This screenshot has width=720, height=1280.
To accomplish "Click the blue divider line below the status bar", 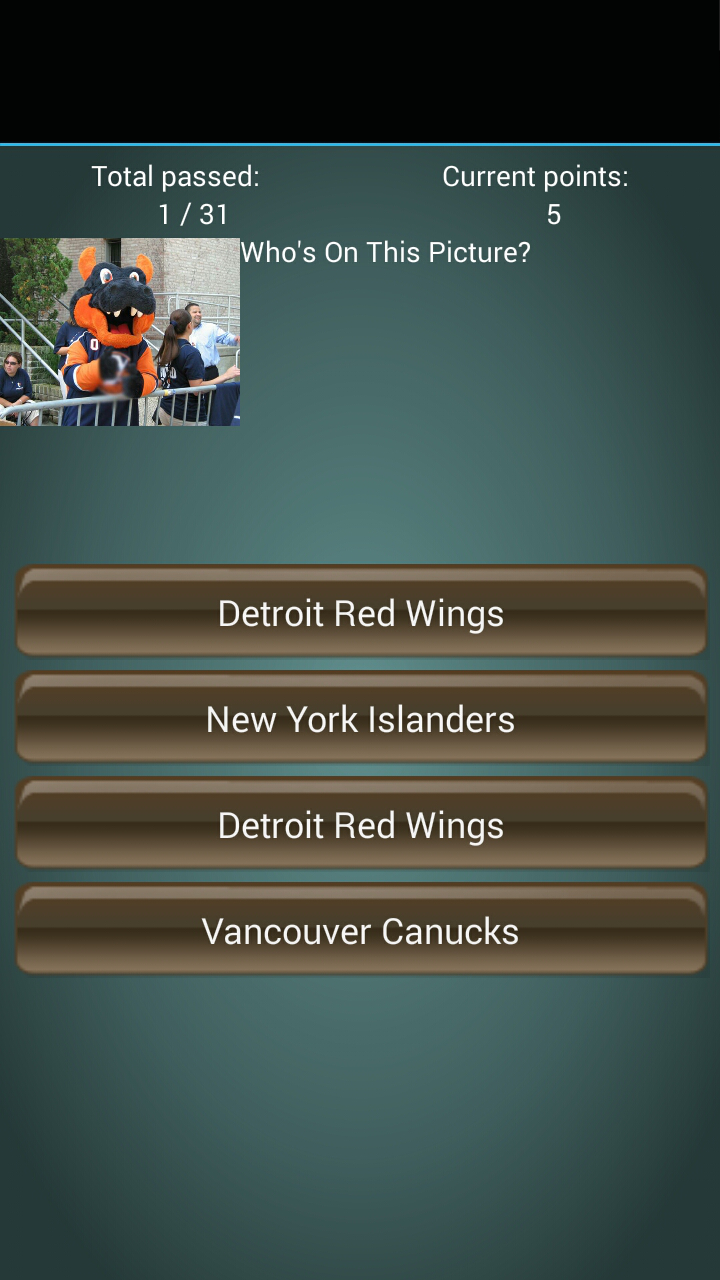I will point(360,143).
